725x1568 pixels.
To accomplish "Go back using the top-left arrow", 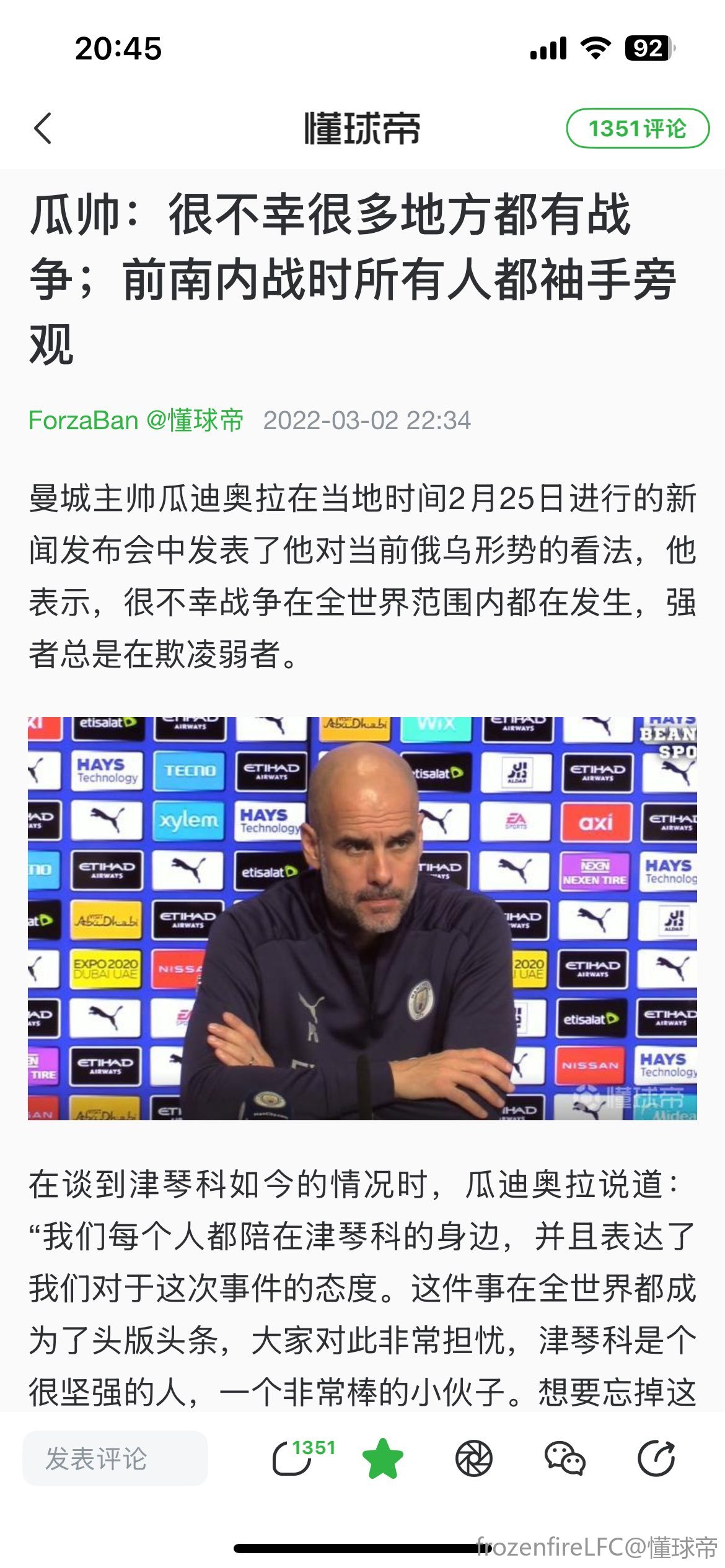I will click(43, 128).
